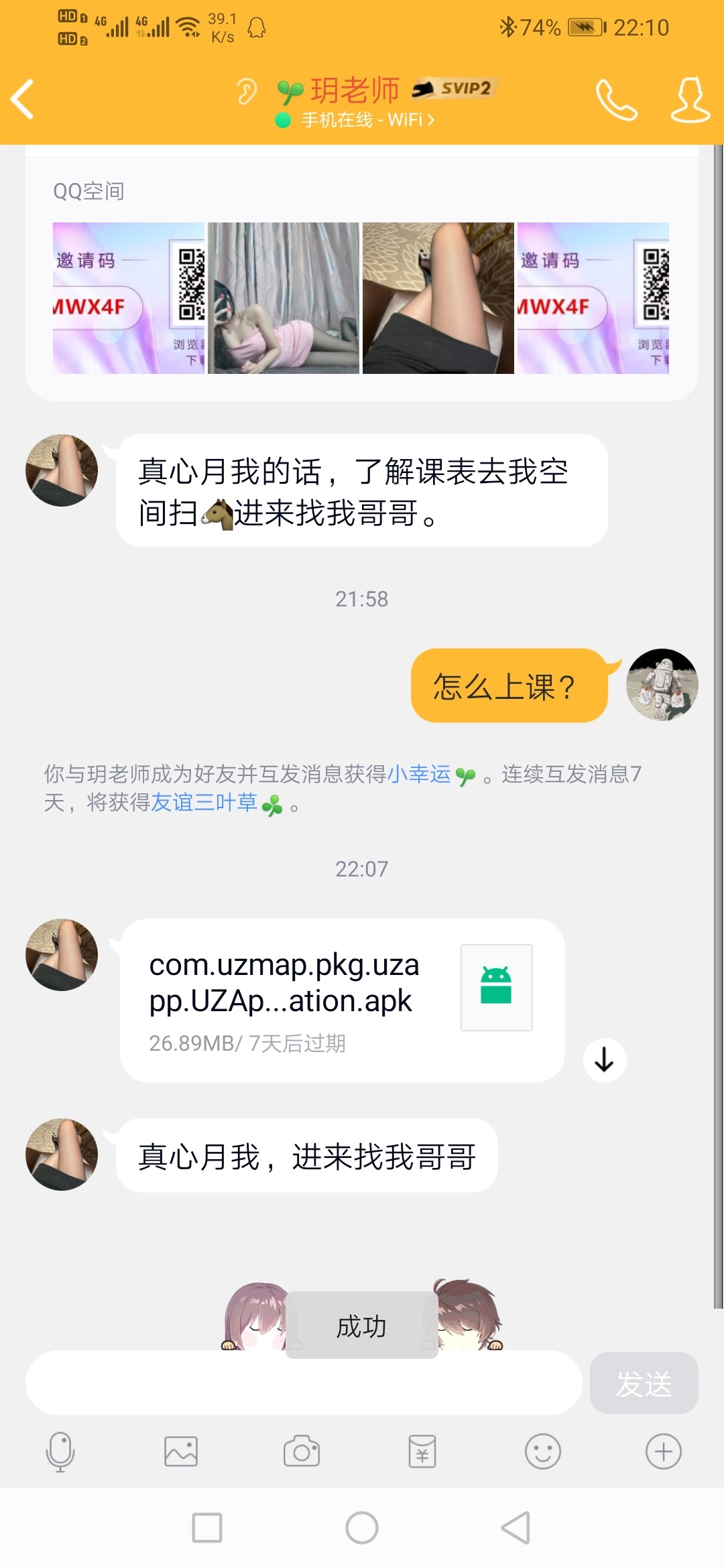Click the message input field
This screenshot has height=1568, width=724.
(302, 1382)
